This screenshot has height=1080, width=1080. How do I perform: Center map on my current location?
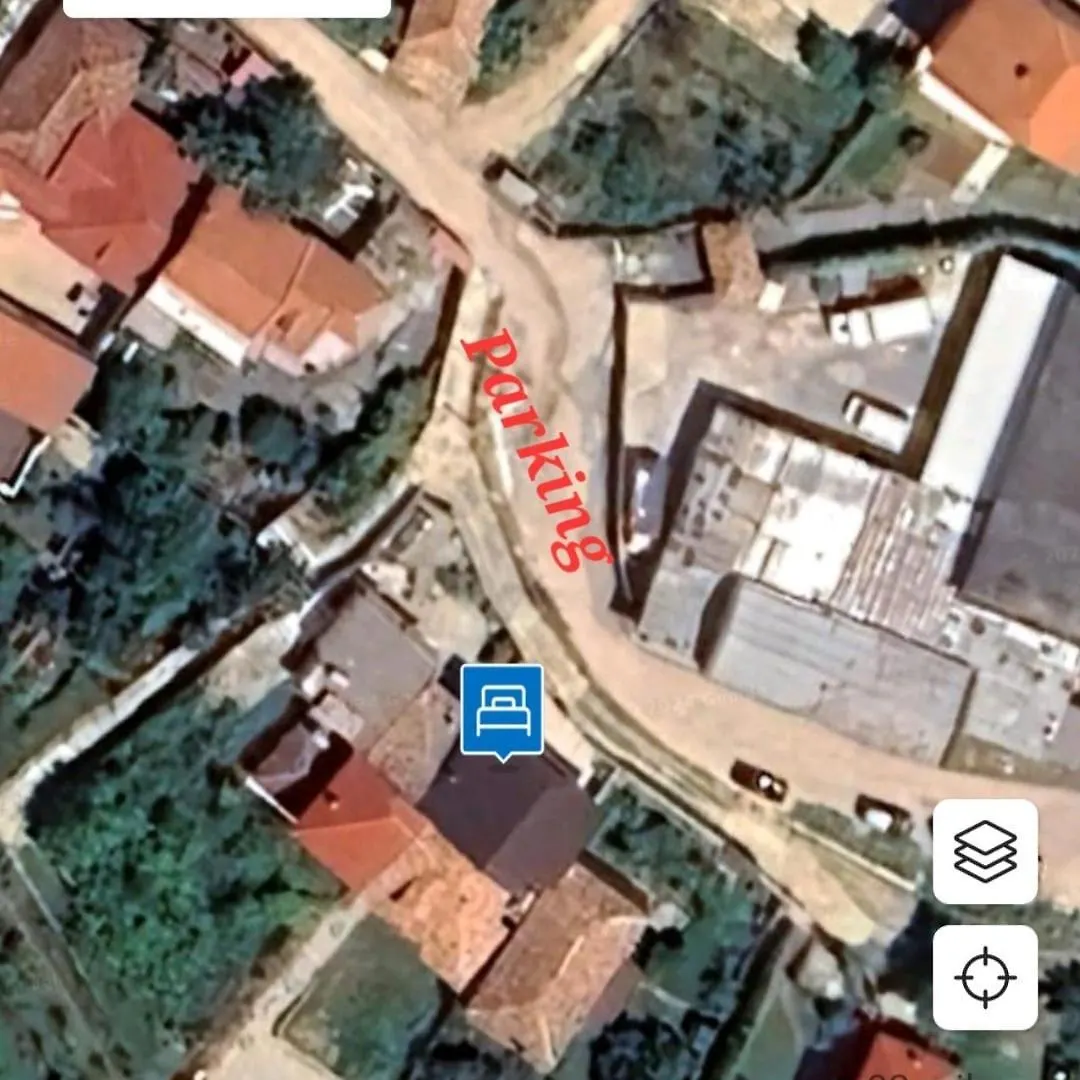[x=985, y=976]
